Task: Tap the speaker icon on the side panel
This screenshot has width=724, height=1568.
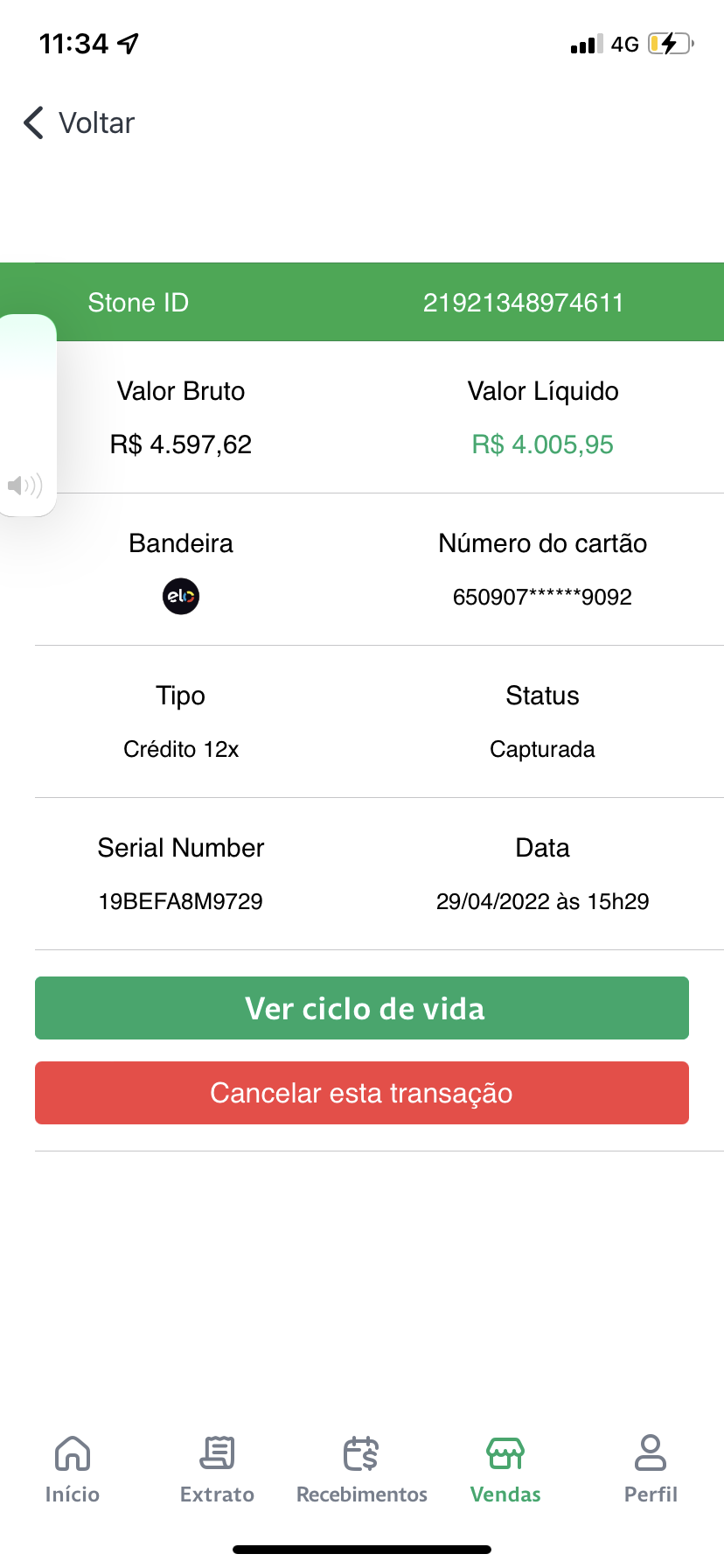Action: (x=24, y=485)
